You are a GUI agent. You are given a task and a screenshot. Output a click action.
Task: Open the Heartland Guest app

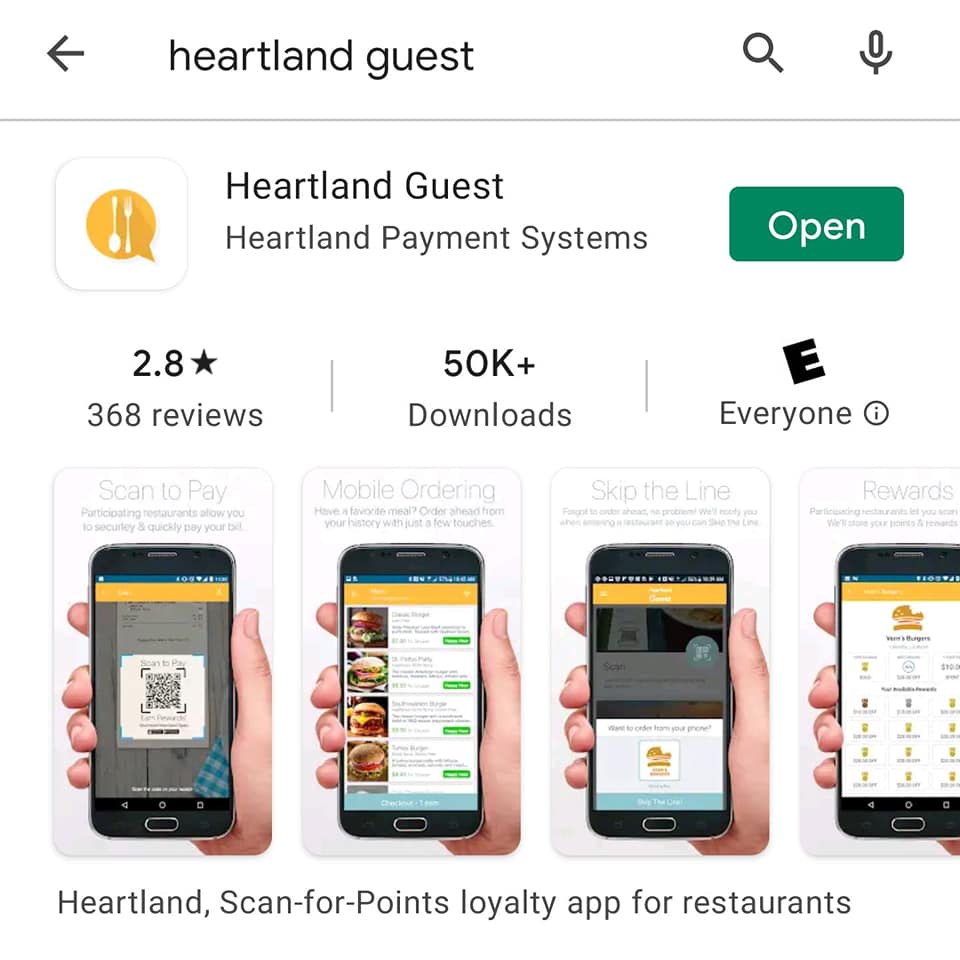[816, 225]
